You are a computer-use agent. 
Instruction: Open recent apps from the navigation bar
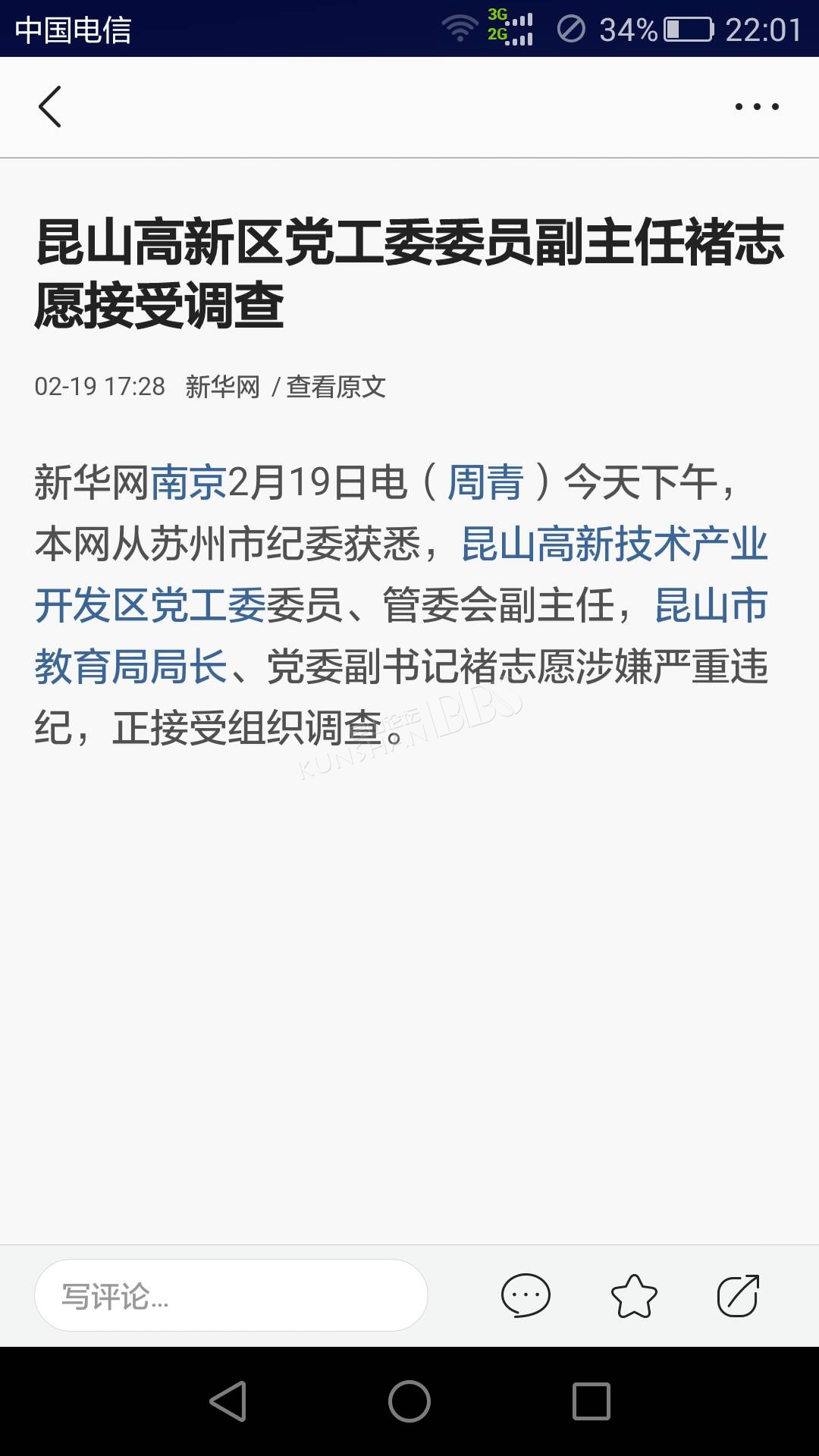(x=591, y=1401)
